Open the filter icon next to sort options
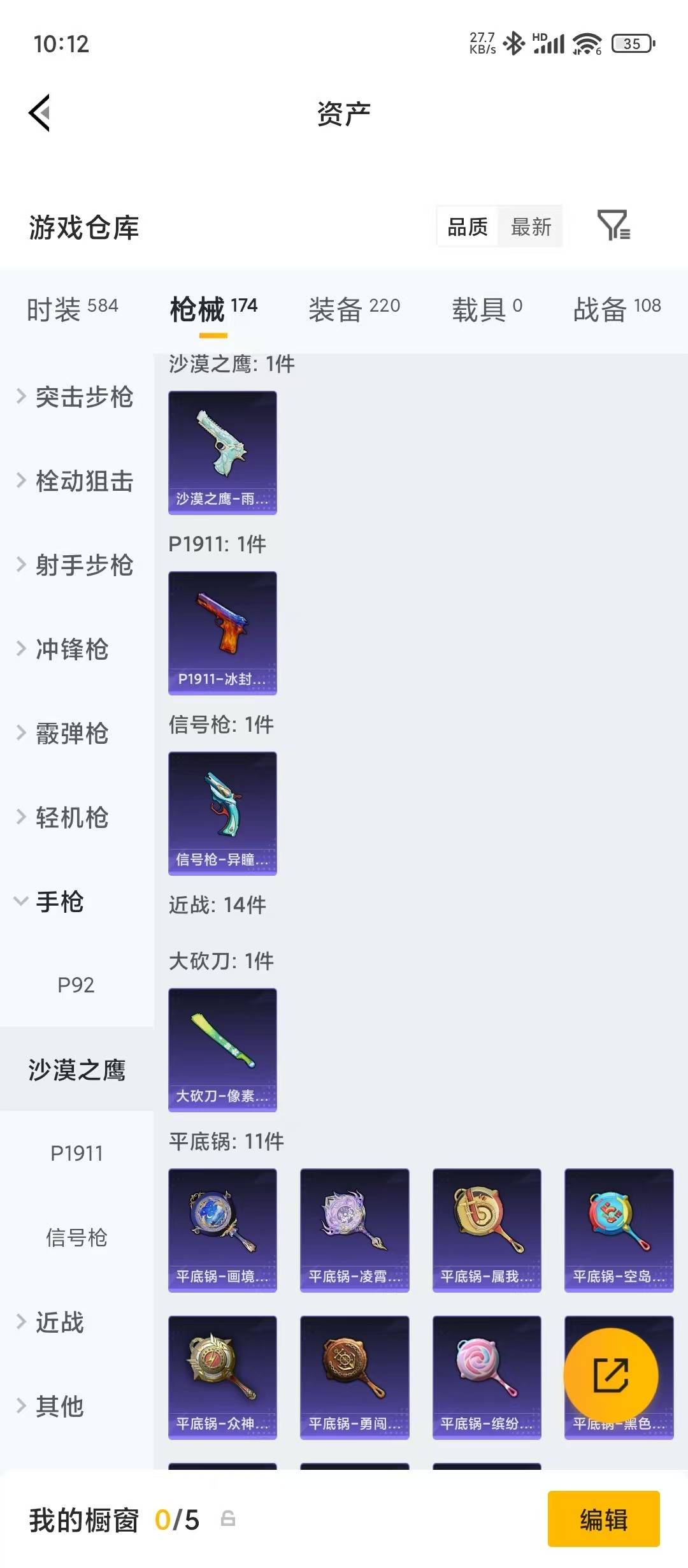This screenshot has width=688, height=1568. coord(613,227)
